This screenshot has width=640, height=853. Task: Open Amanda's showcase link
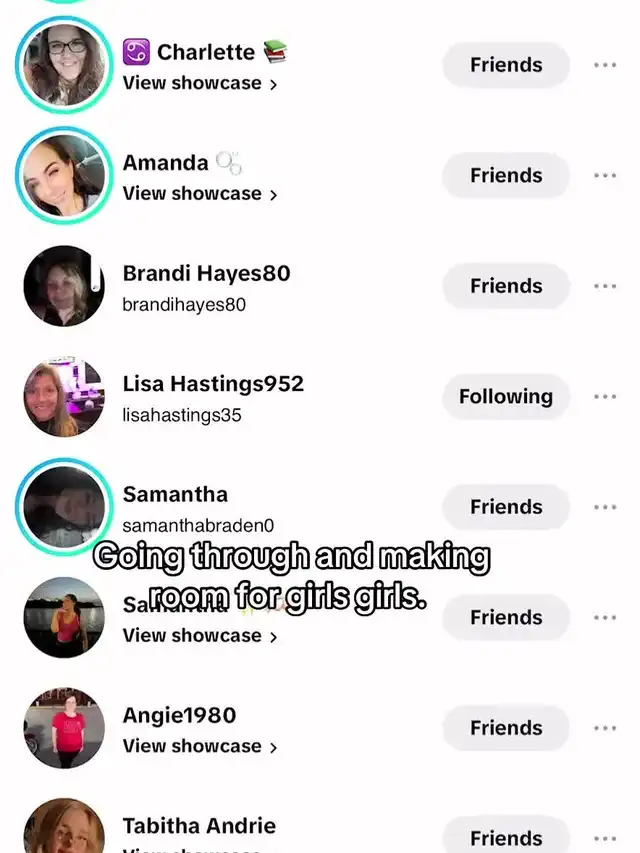point(199,194)
